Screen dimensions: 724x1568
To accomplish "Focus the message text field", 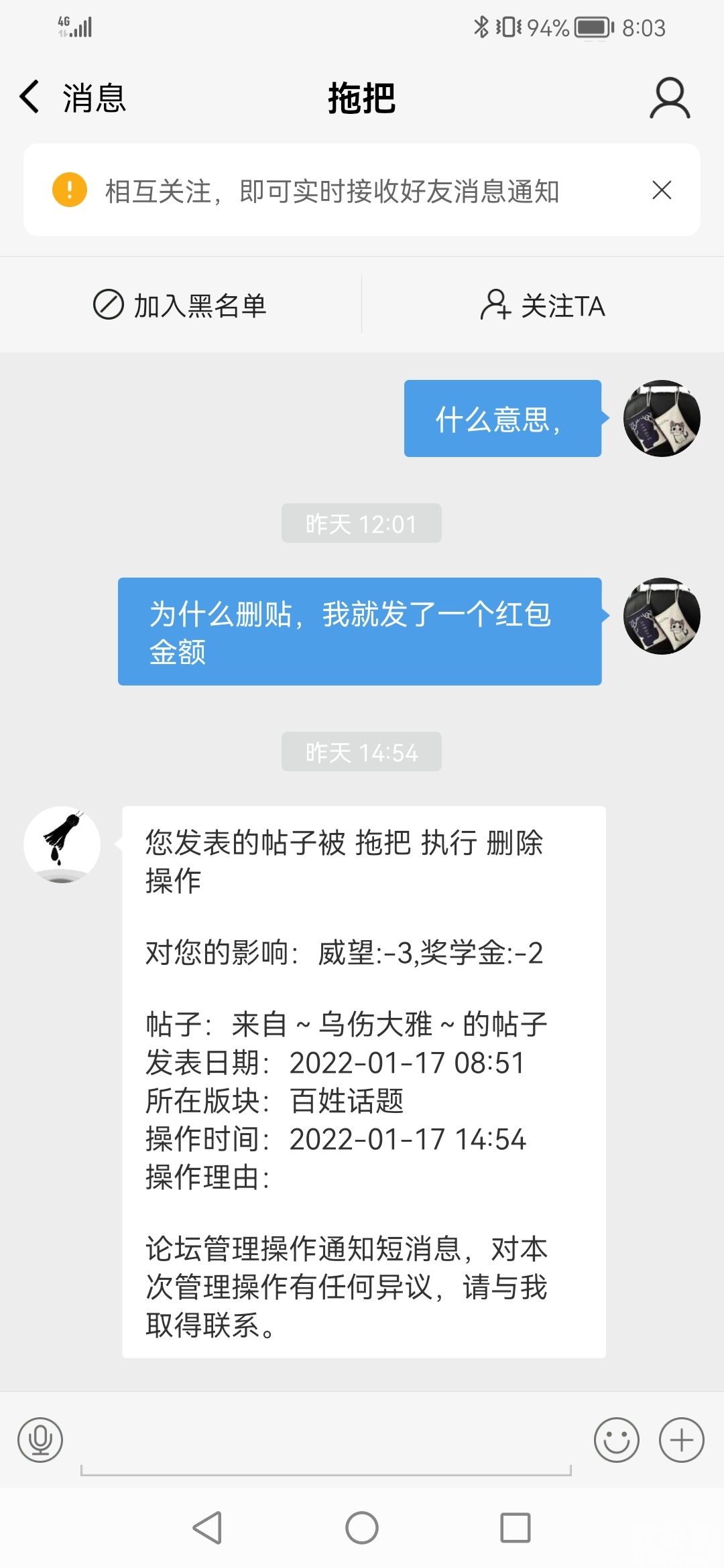I will click(326, 1447).
